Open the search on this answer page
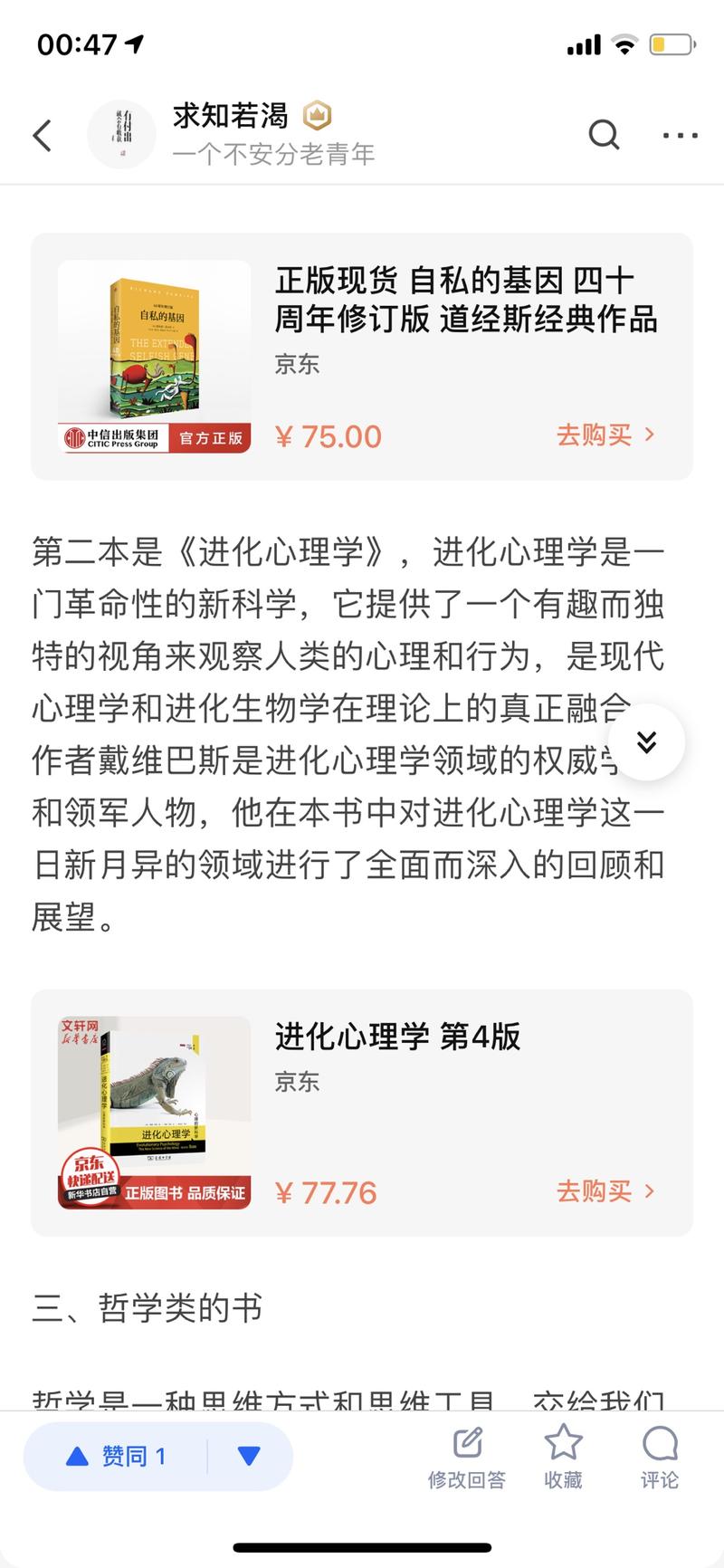The height and width of the screenshot is (1568, 724). 603,135
